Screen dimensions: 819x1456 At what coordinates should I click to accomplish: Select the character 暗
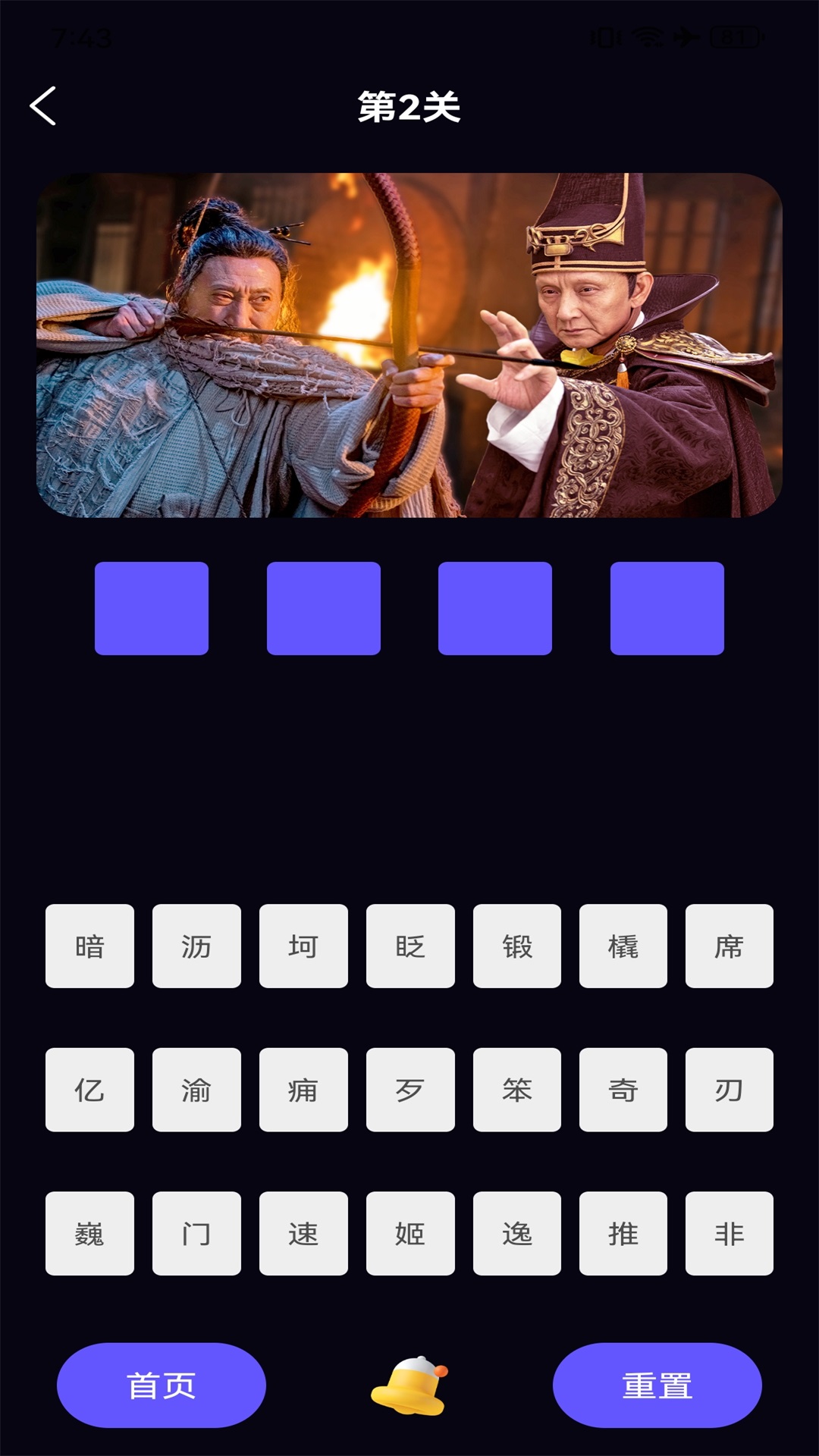(89, 946)
